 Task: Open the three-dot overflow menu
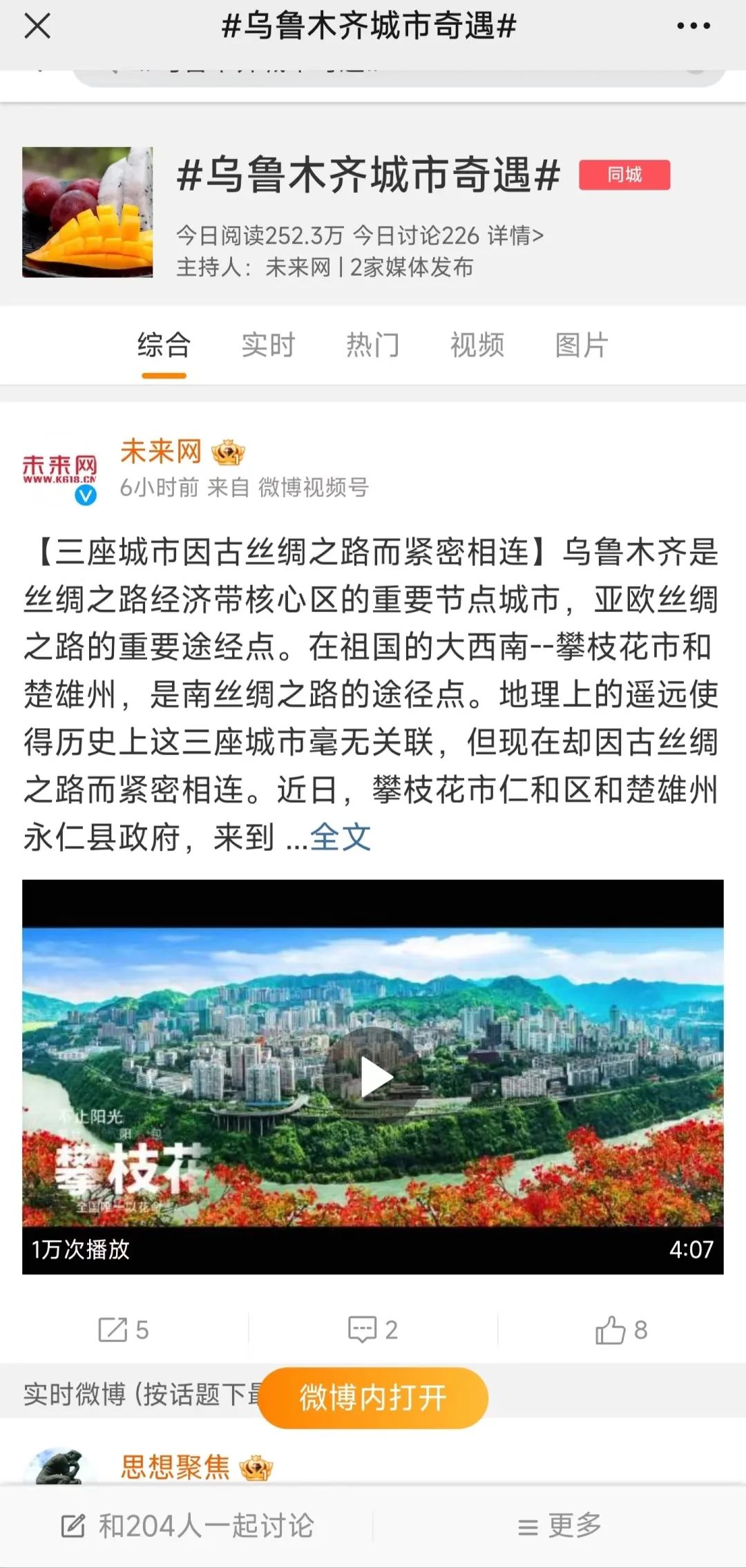tap(694, 26)
